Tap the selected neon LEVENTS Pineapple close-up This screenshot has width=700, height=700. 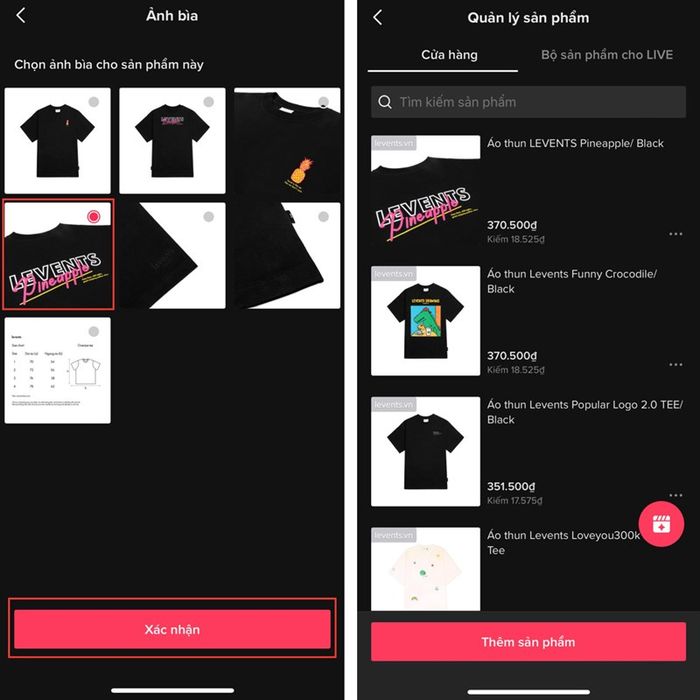coord(57,255)
